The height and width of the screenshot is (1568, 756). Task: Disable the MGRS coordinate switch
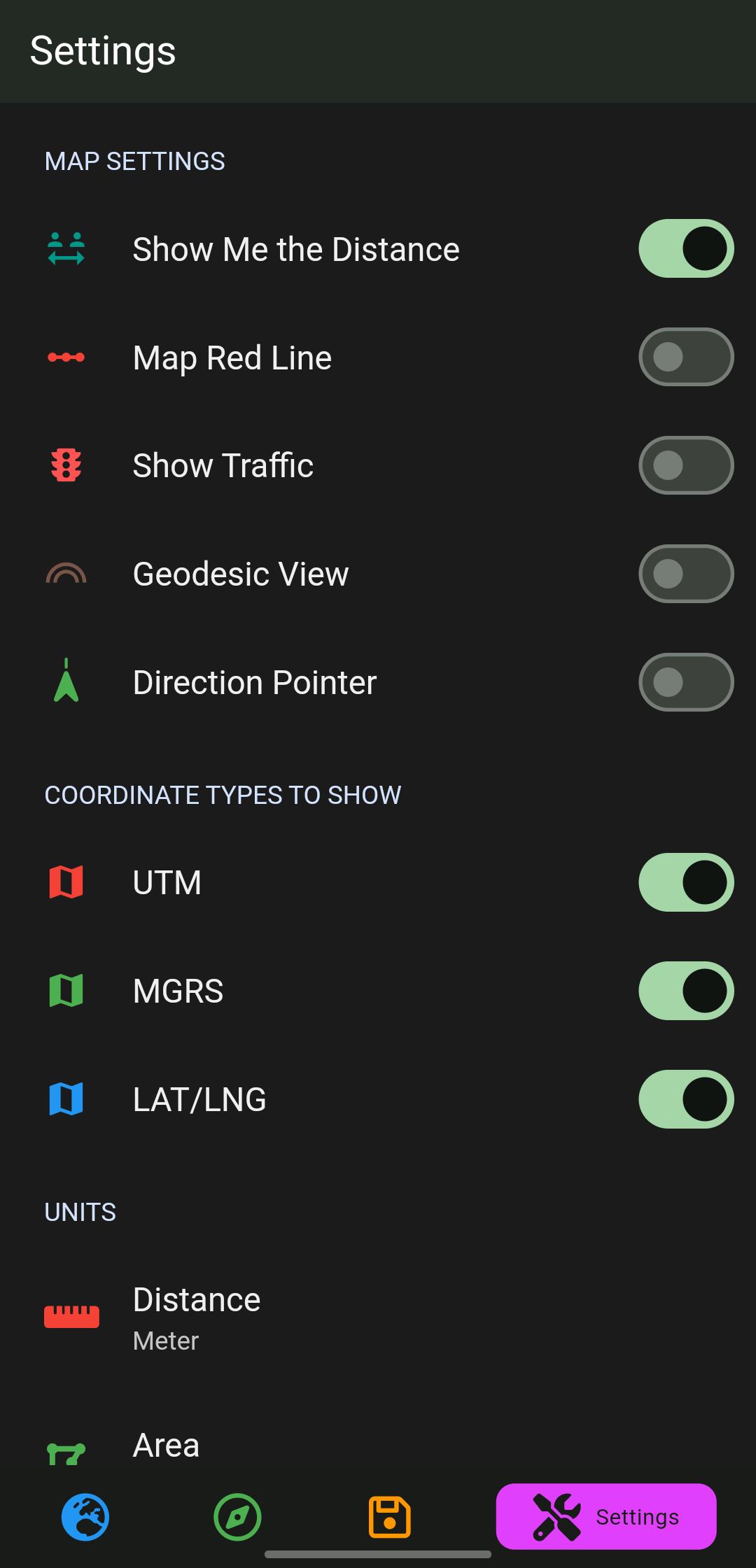686,991
